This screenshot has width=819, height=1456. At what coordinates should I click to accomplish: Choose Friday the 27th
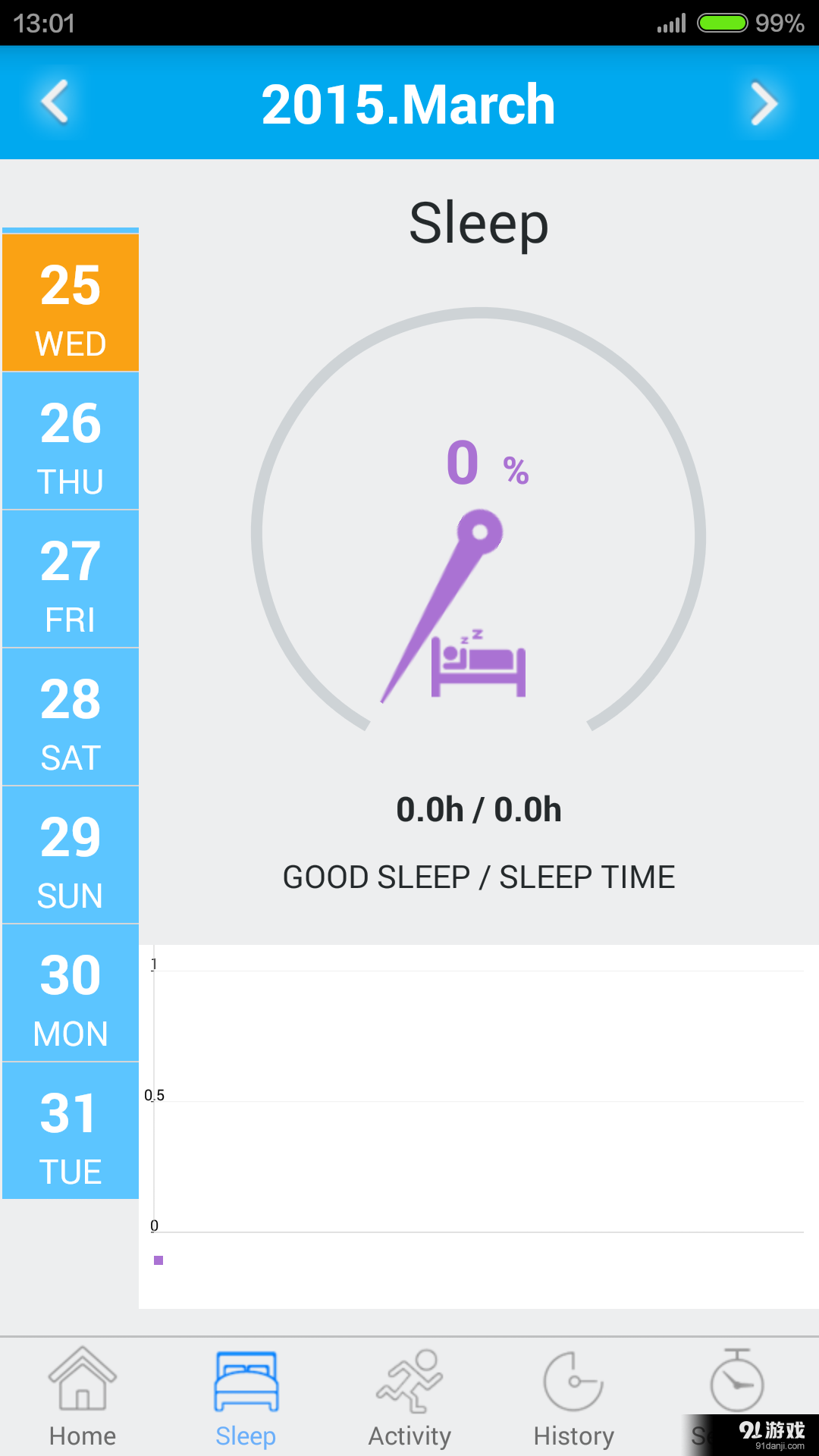click(x=71, y=579)
